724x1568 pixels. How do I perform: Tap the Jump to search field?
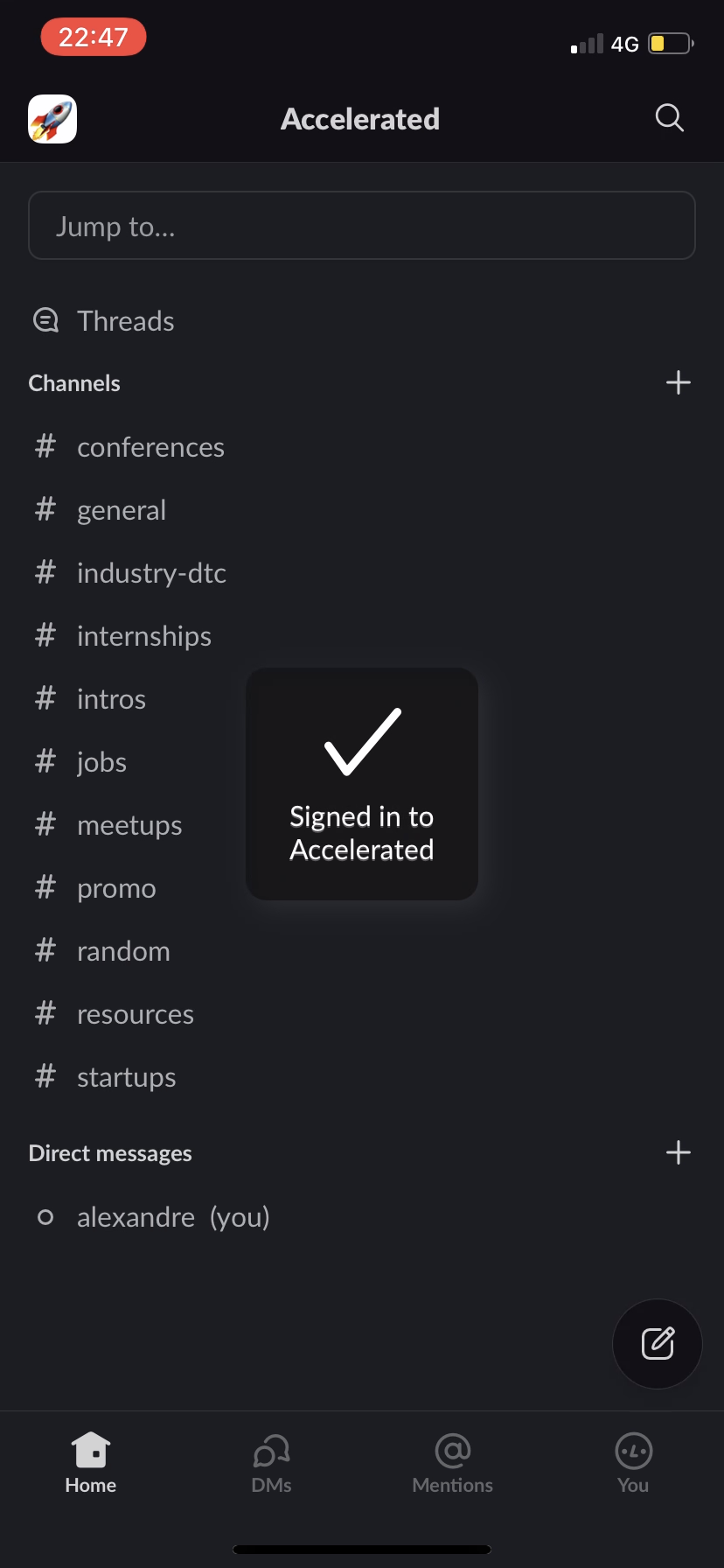coord(361,225)
